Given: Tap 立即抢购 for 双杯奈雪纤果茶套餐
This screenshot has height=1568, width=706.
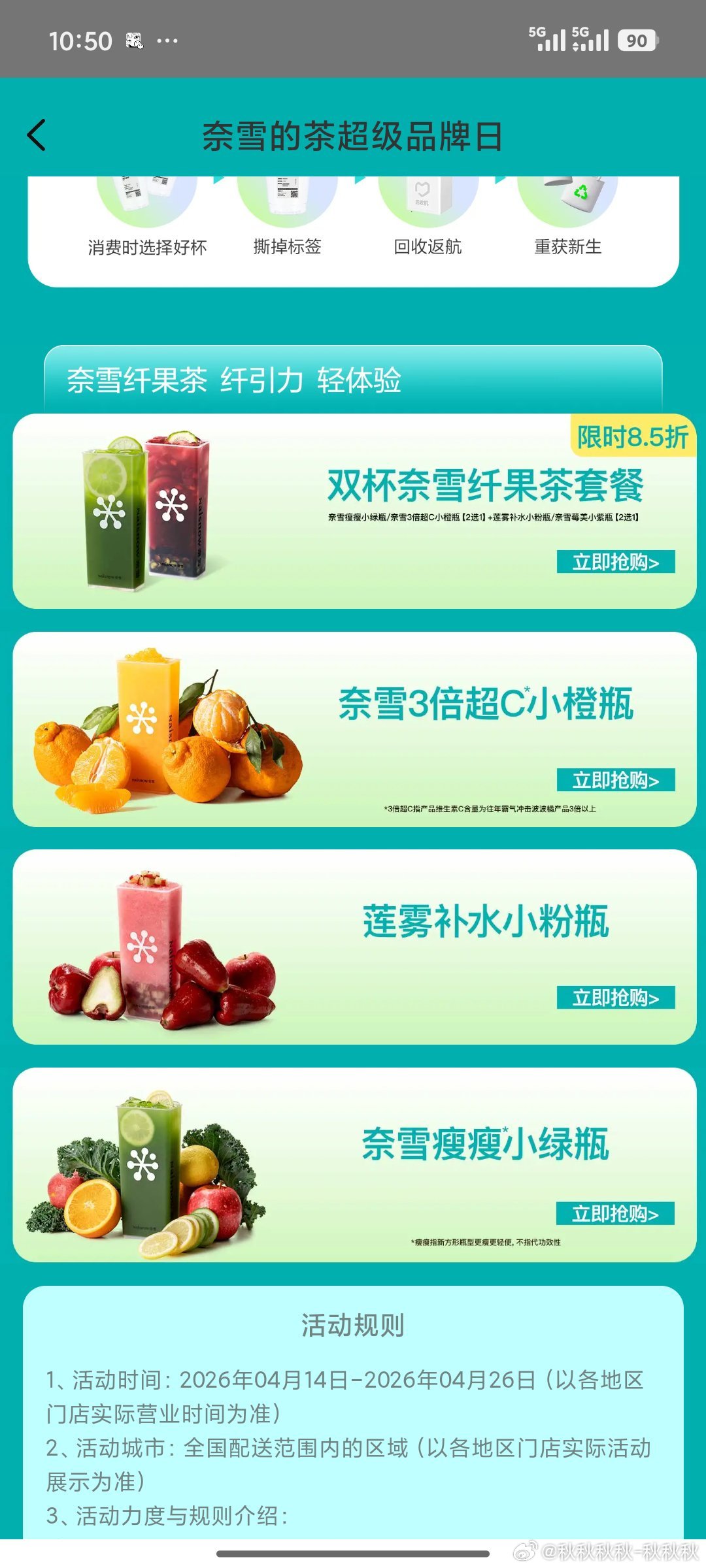Looking at the screenshot, I should pos(615,562).
